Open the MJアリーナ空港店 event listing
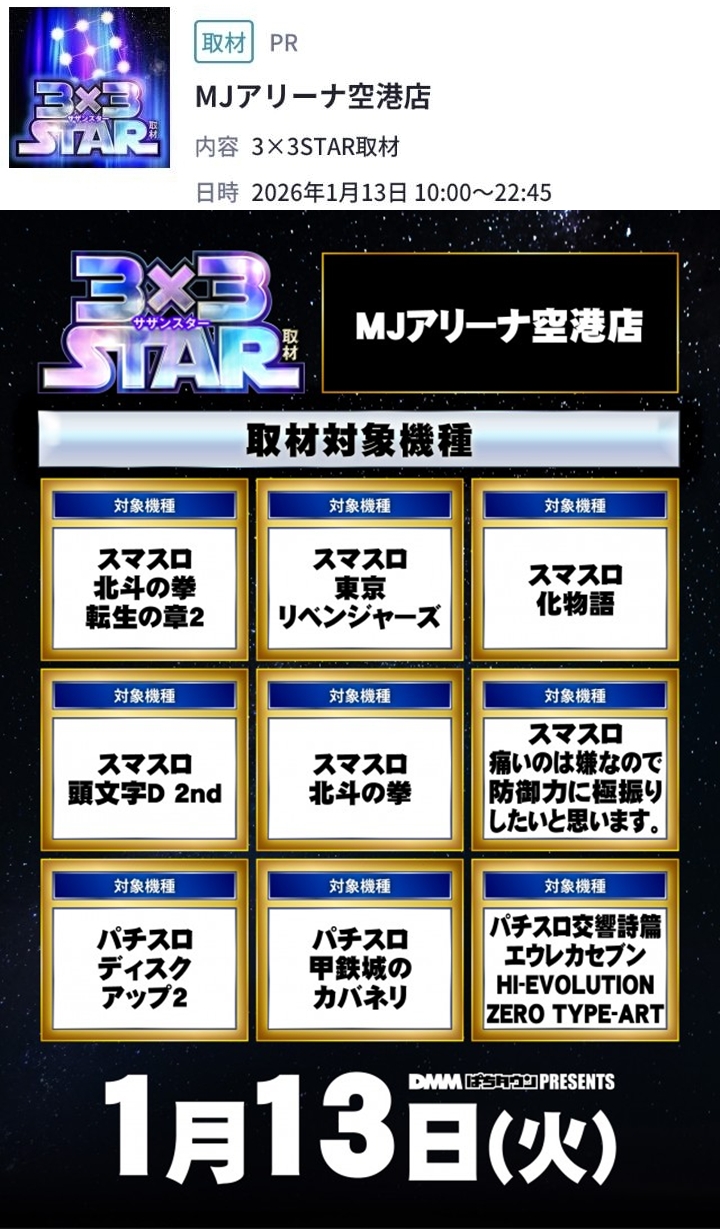The width and height of the screenshot is (720, 1229). coord(313,97)
